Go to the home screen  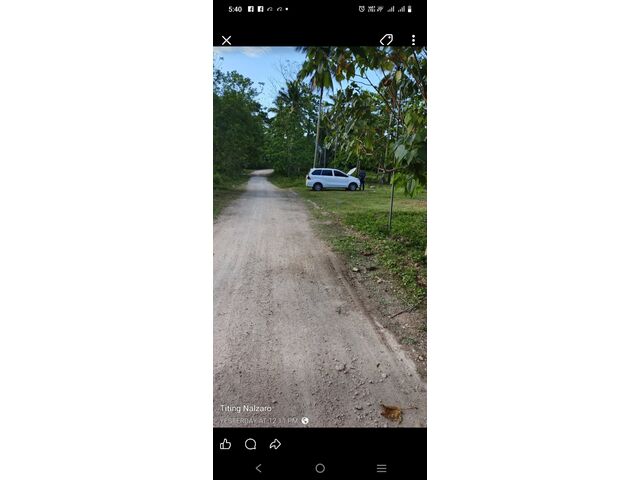tap(320, 468)
